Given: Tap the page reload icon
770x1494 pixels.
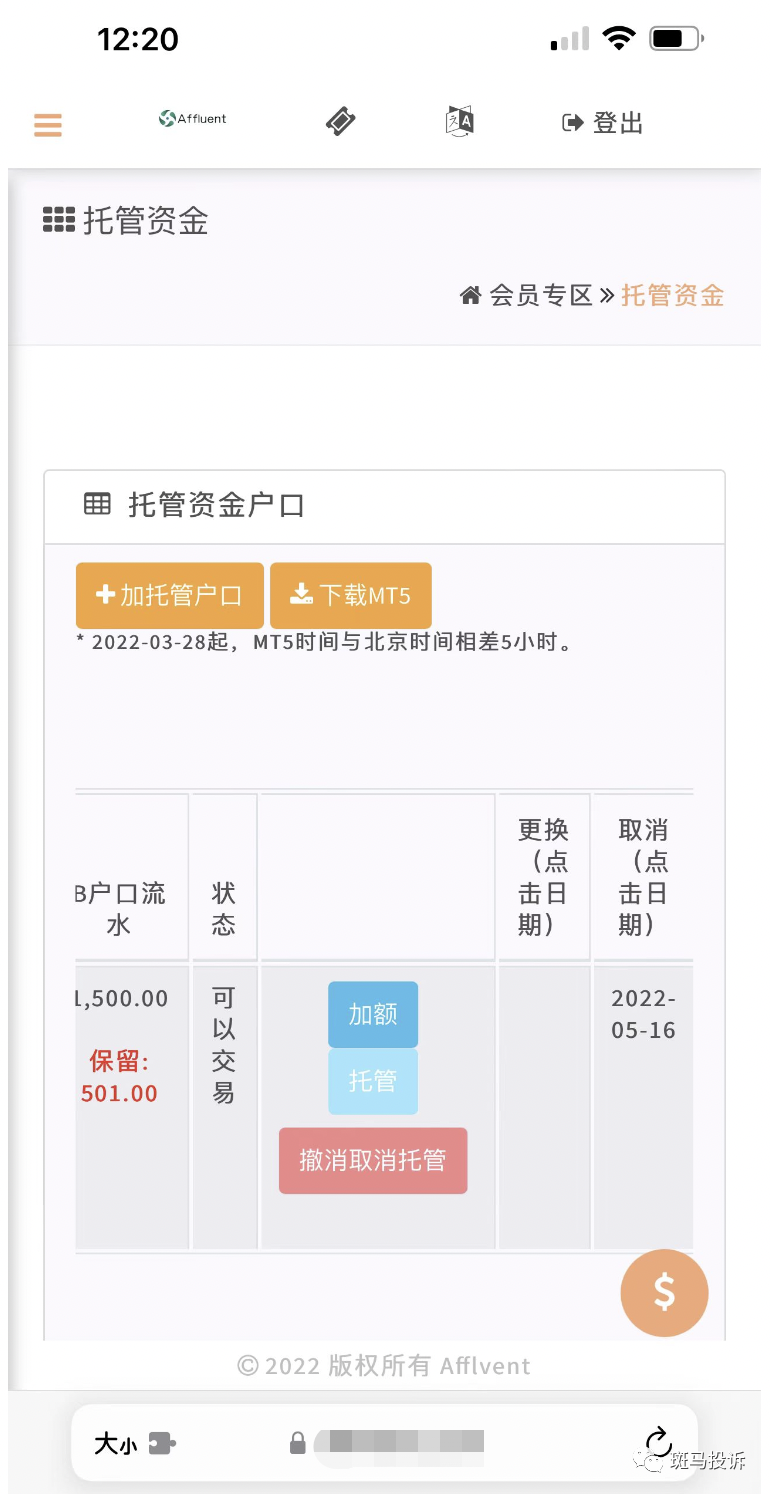Looking at the screenshot, I should pyautogui.click(x=658, y=1442).
